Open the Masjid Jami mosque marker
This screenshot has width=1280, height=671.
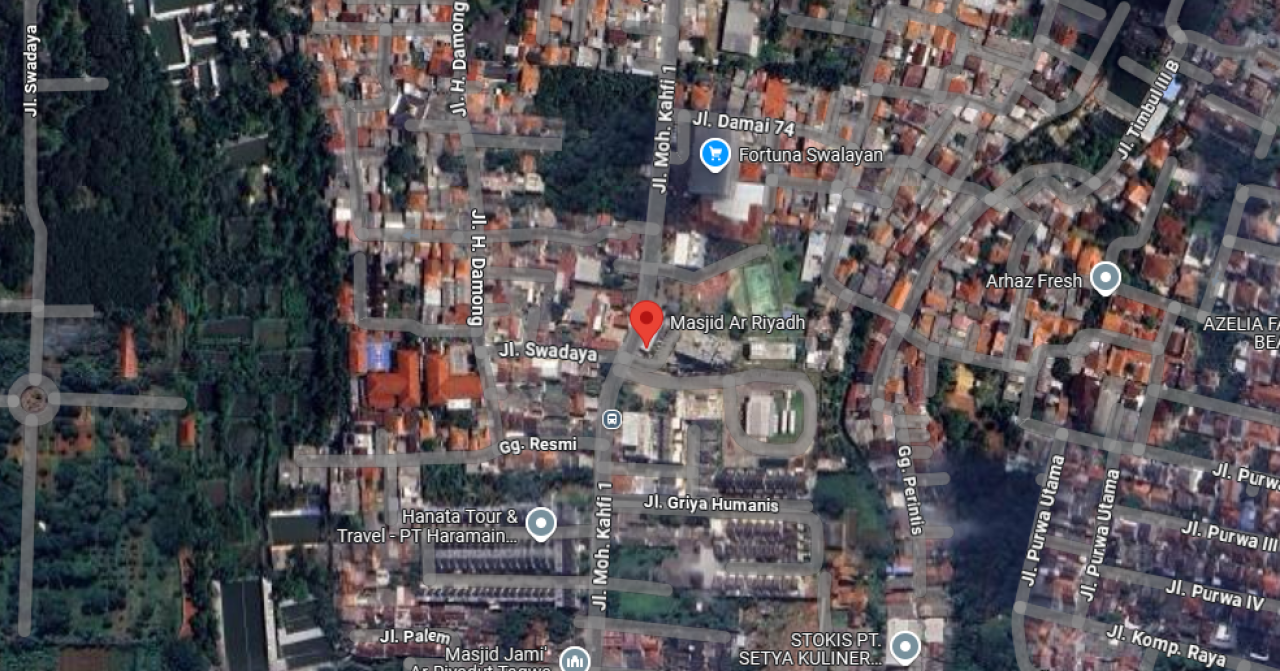click(x=574, y=659)
